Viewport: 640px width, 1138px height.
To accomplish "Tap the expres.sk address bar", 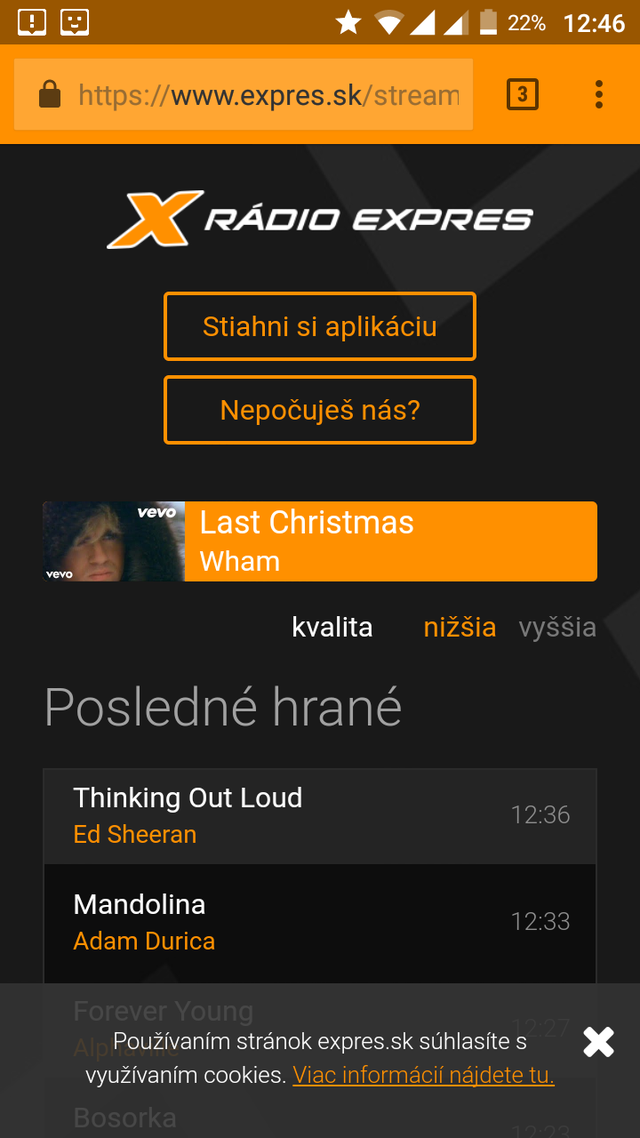I will coord(268,95).
